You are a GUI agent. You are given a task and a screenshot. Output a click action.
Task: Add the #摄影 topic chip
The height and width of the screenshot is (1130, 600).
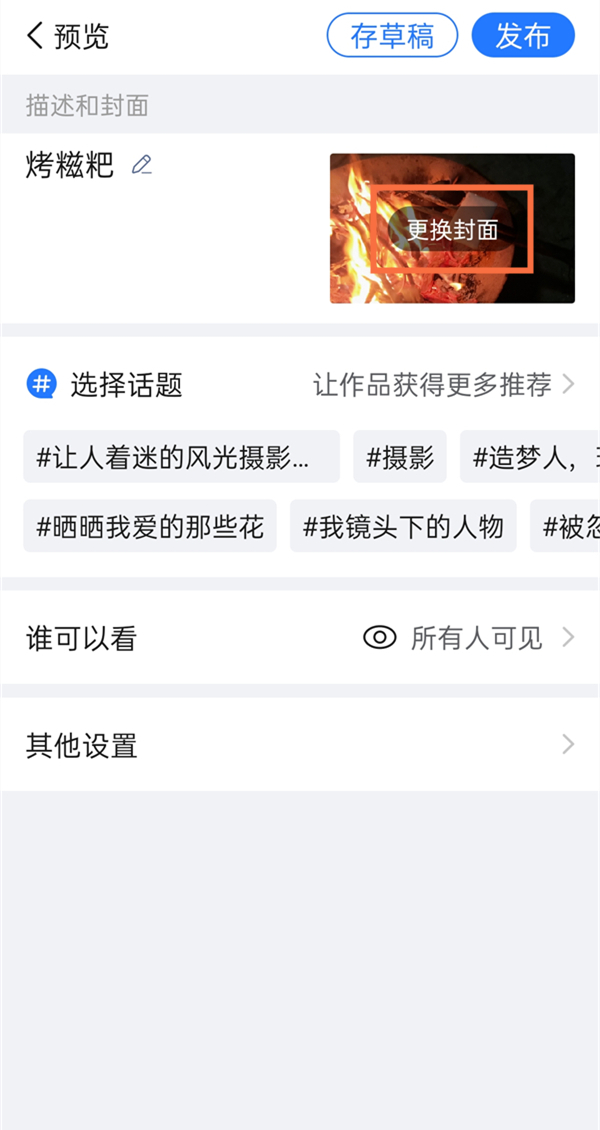tap(400, 458)
